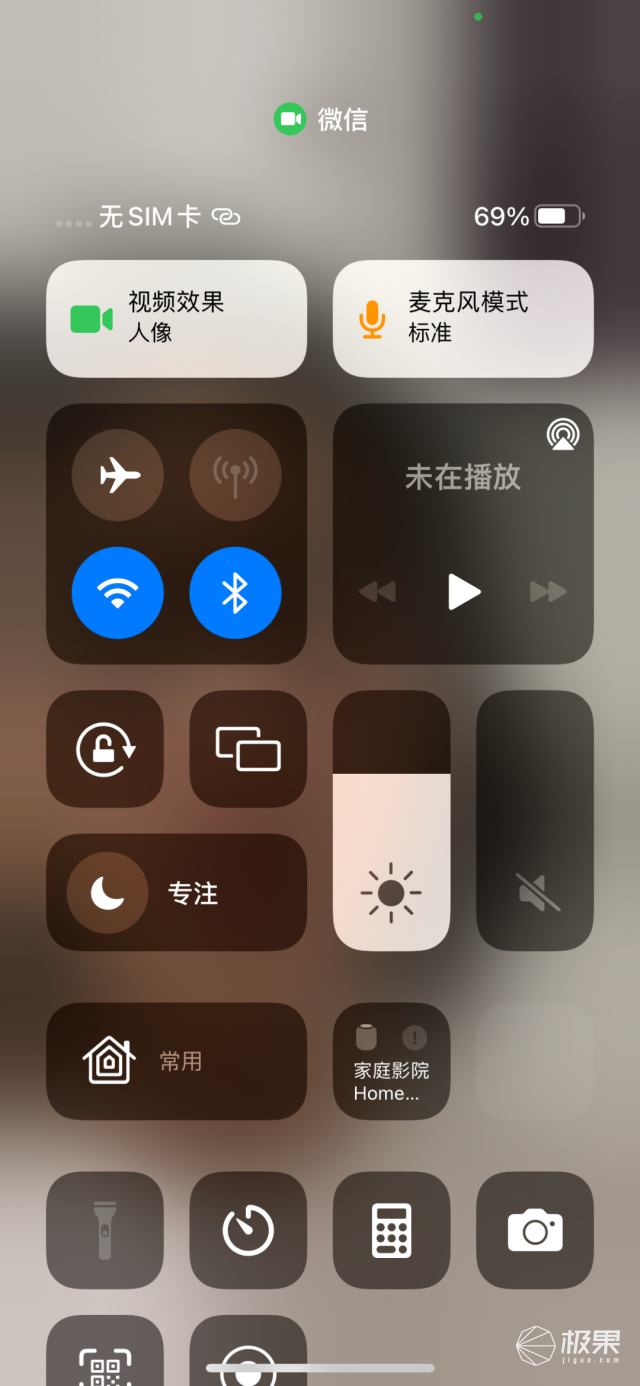Open Video Effects (视频效果) portrait settings
Viewport: 640px width, 1386px height.
(176, 319)
